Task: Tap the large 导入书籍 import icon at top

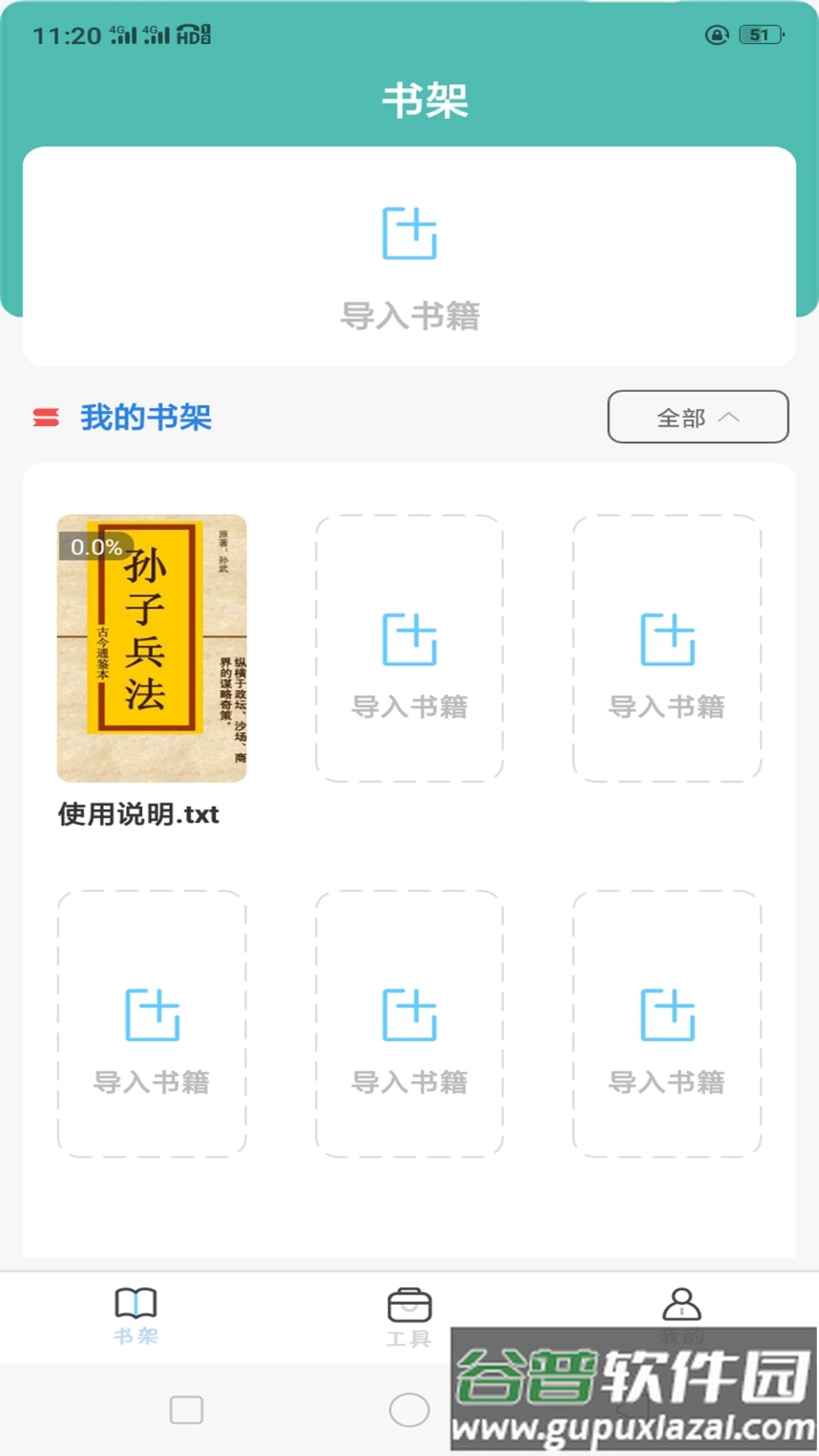Action: pos(409,237)
